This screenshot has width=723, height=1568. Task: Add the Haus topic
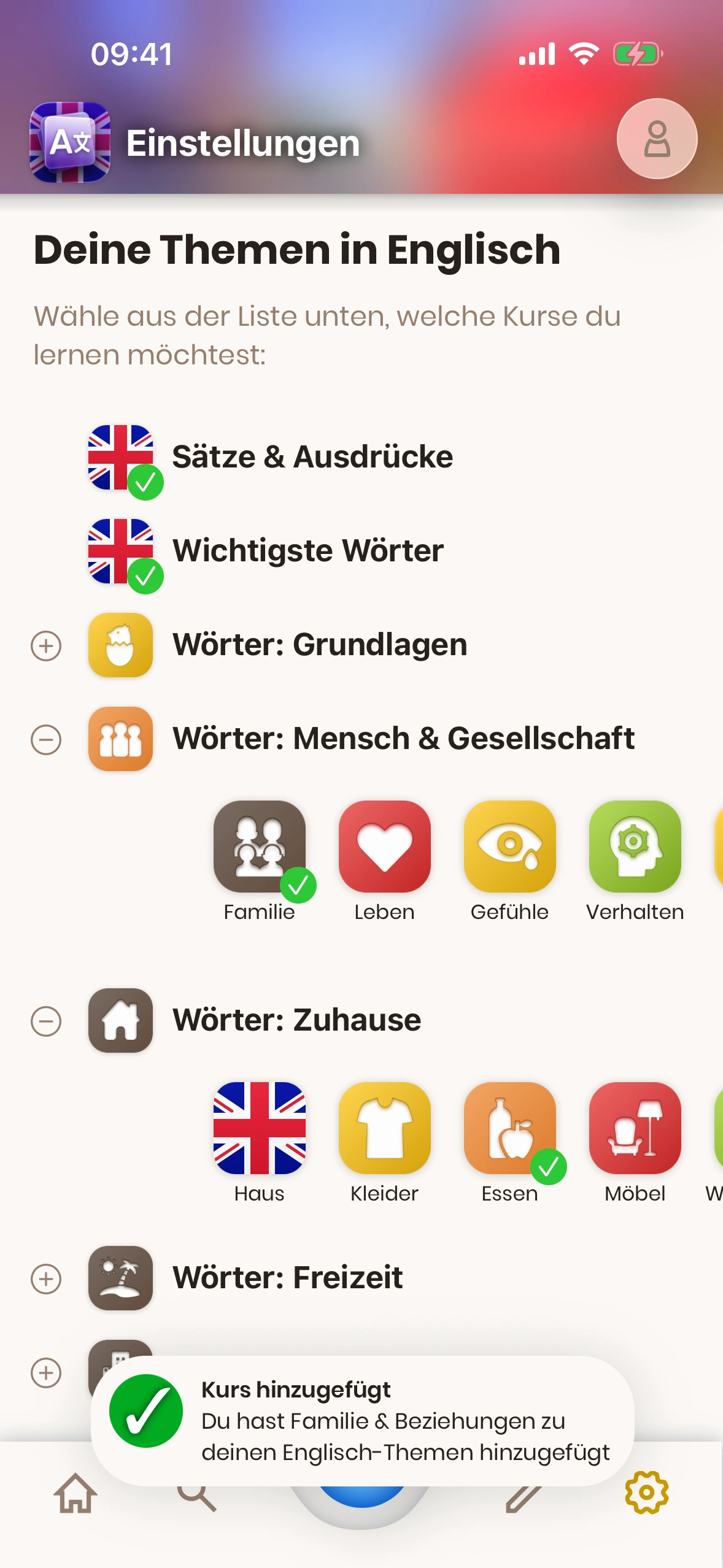260,1129
